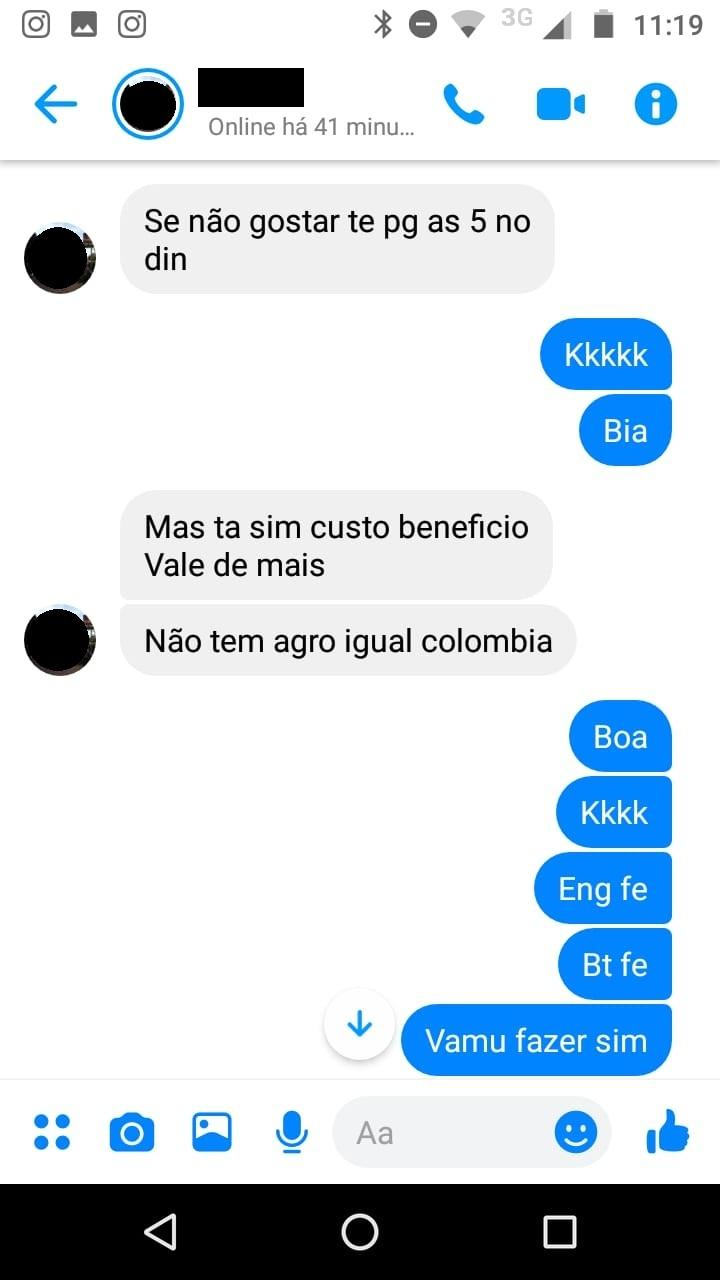Tap the Aa message input field
This screenshot has height=1280, width=720.
(x=440, y=1132)
